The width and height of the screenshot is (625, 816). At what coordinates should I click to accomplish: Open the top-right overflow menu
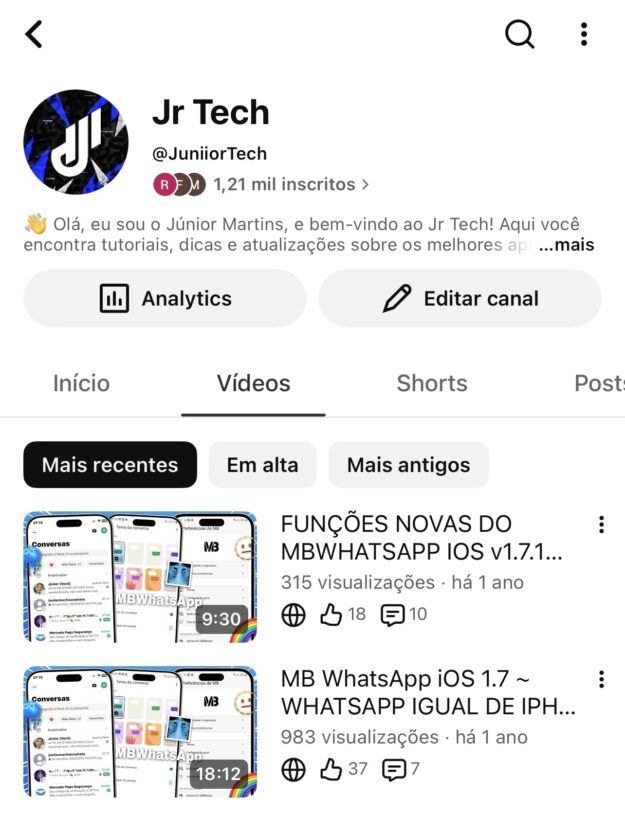click(x=584, y=34)
